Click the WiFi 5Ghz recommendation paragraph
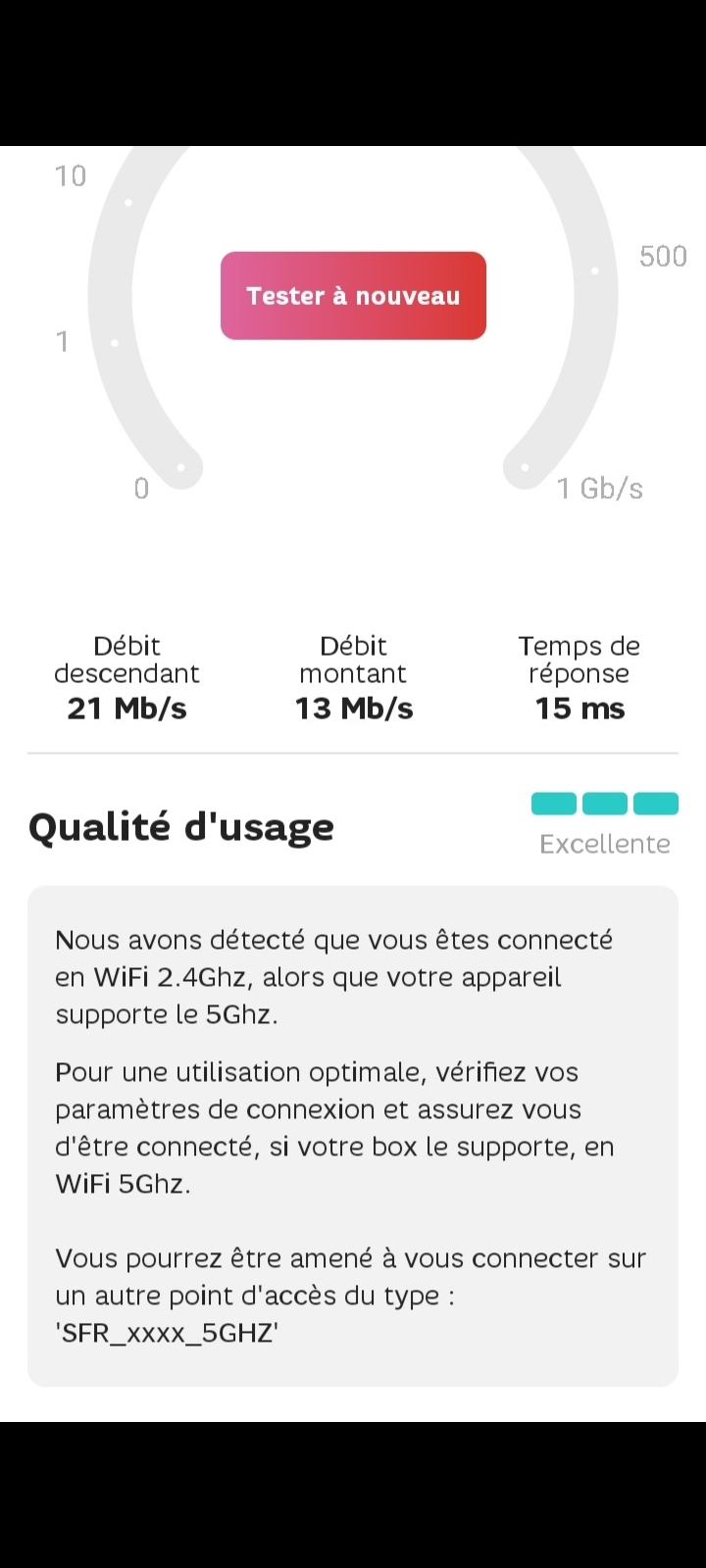Image resolution: width=706 pixels, height=1568 pixels. tap(333, 1127)
